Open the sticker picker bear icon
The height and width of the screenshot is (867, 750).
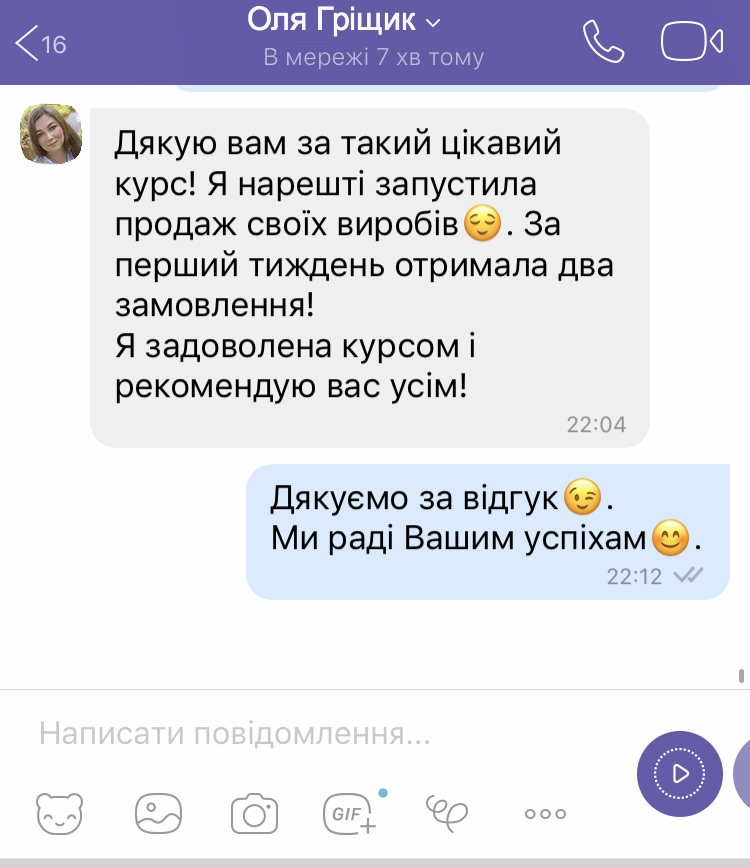click(x=61, y=812)
